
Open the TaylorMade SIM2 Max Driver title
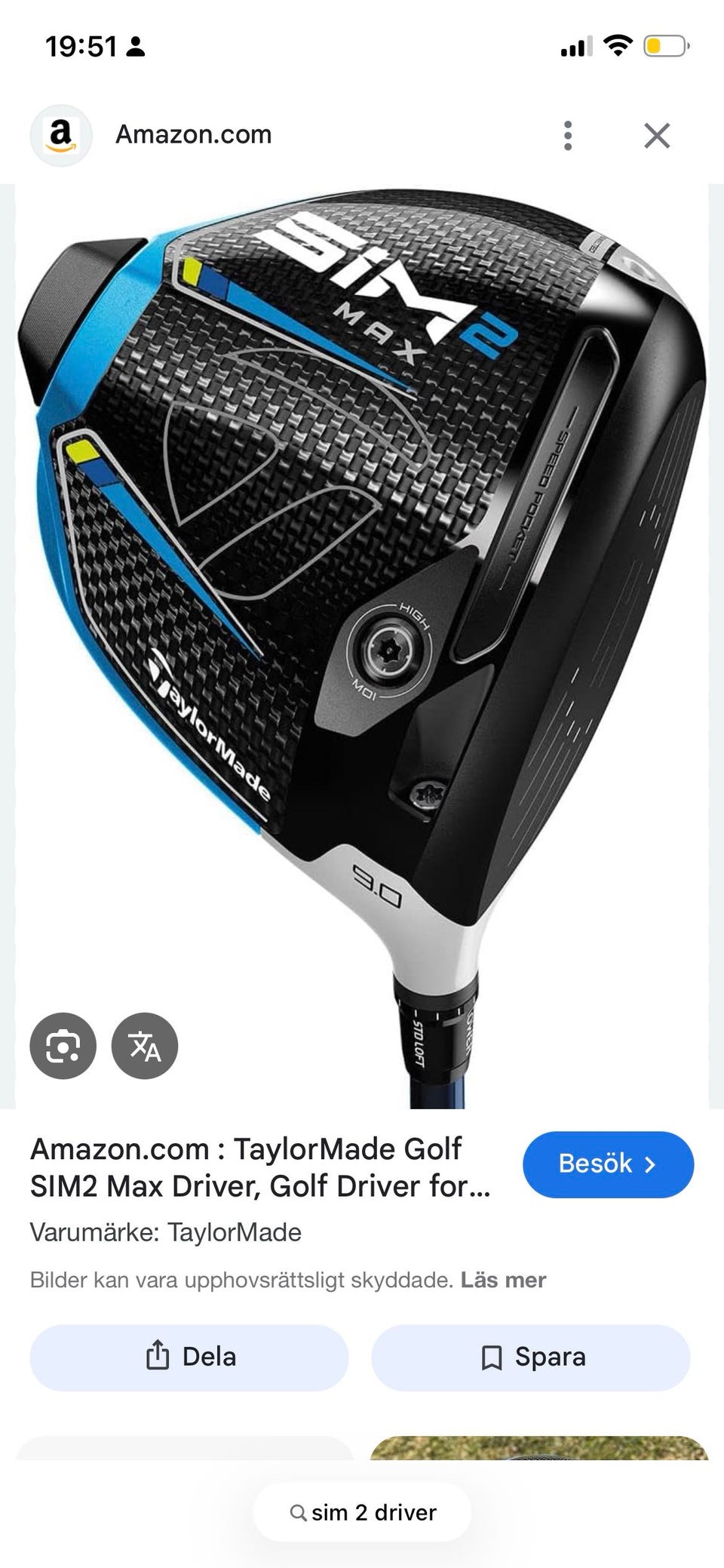tap(260, 1167)
